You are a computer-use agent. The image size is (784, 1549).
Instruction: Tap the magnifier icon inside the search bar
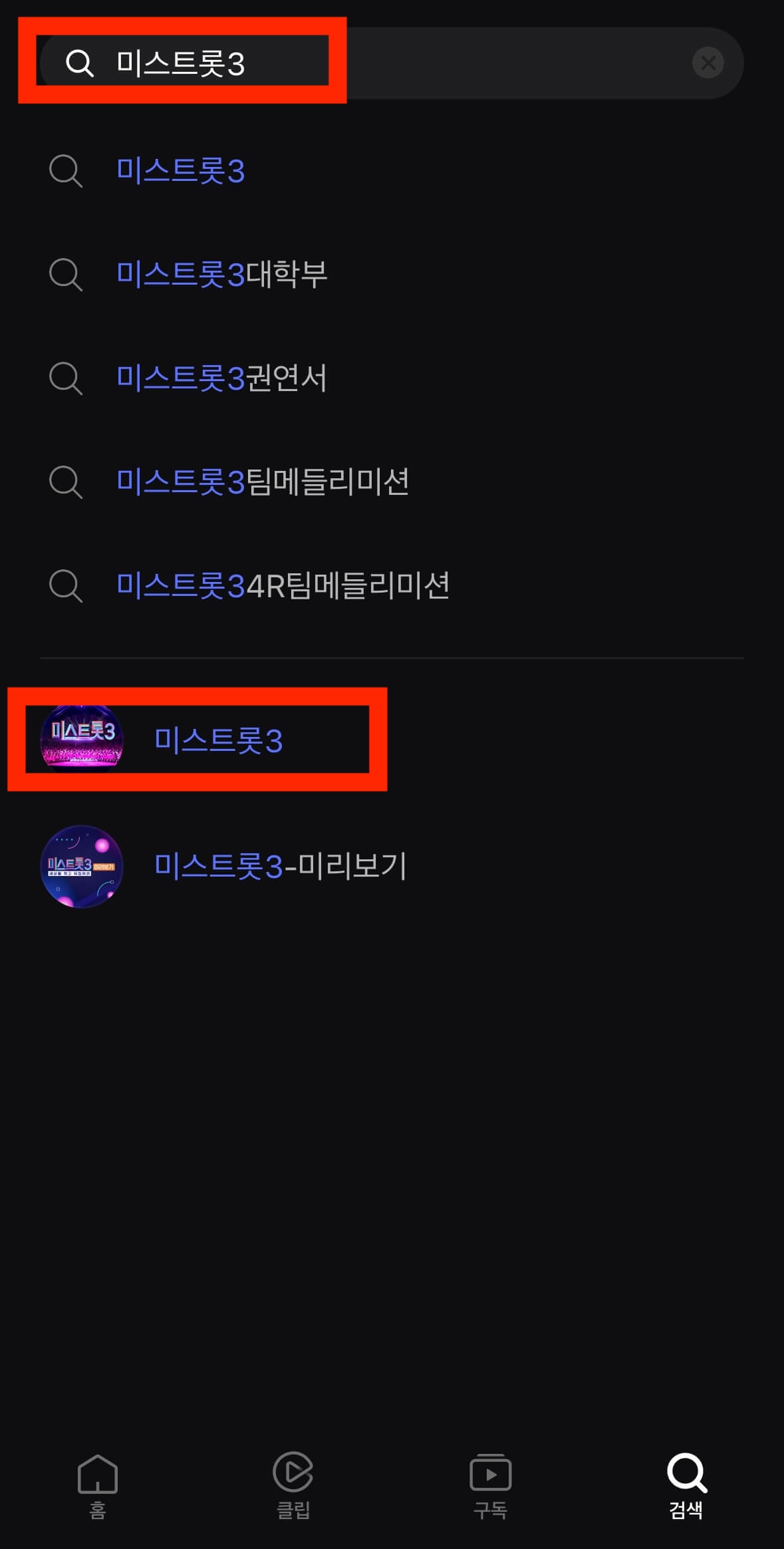pos(80,63)
